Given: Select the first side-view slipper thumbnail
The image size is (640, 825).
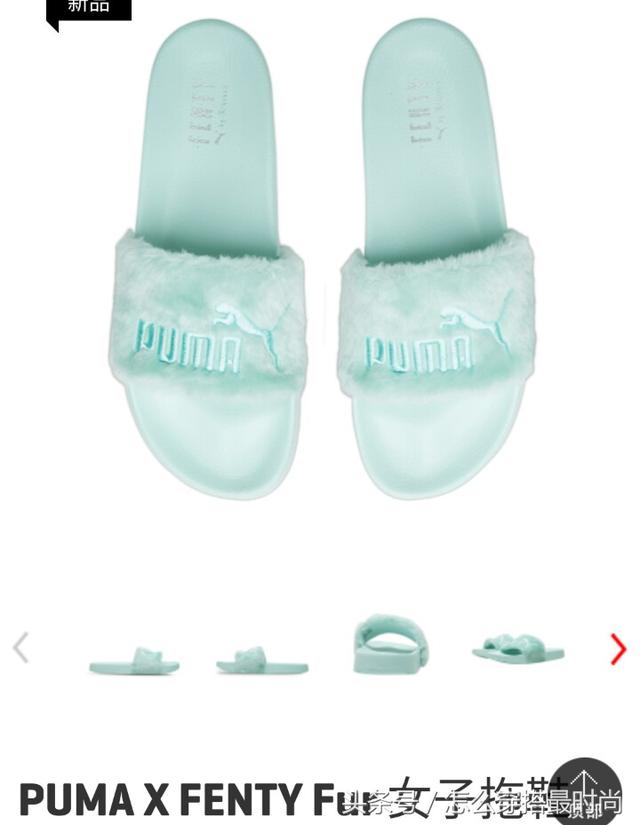Looking at the screenshot, I should tap(134, 661).
